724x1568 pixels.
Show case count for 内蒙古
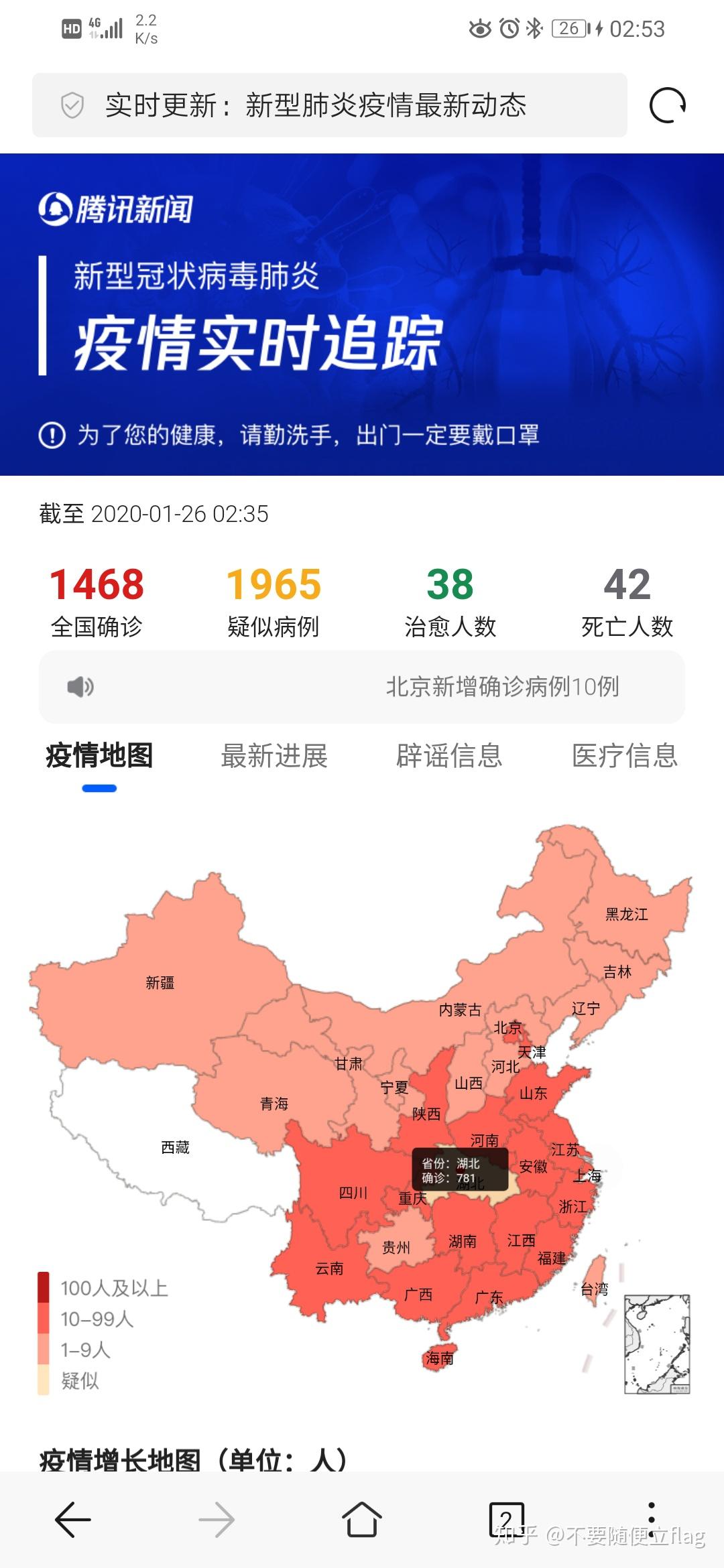(460, 1009)
